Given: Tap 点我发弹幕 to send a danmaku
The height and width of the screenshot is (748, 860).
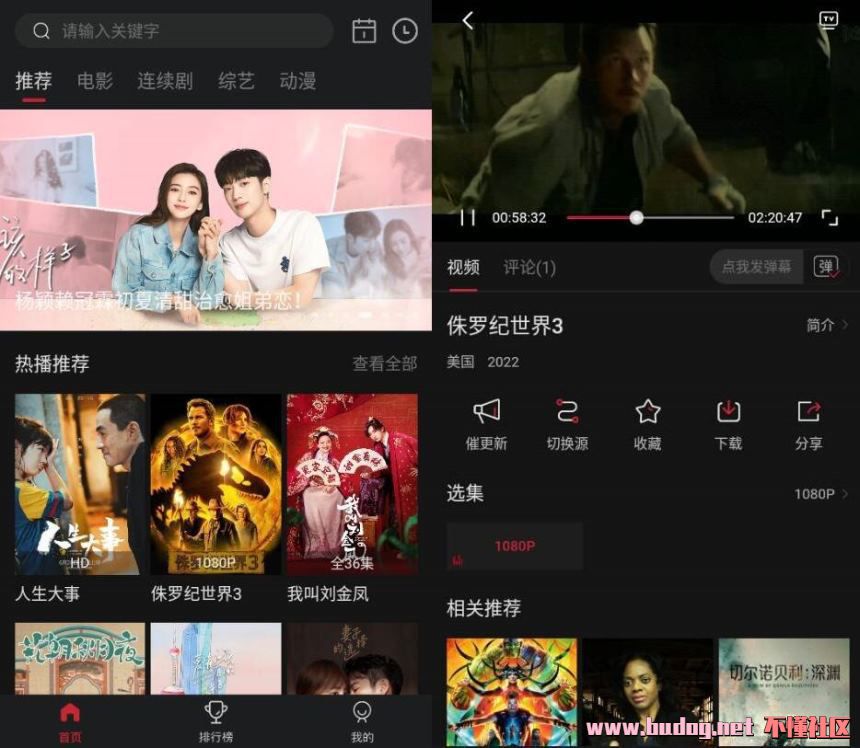Looking at the screenshot, I should (x=756, y=267).
